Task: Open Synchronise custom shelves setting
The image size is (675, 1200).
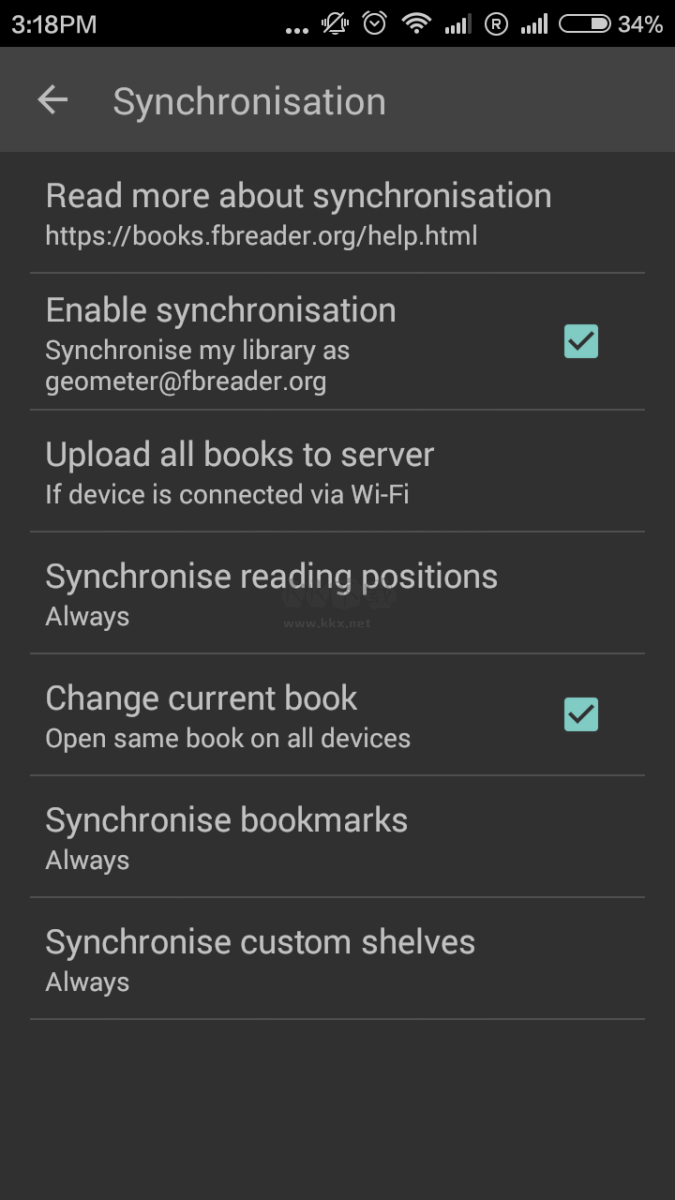Action: (x=260, y=959)
